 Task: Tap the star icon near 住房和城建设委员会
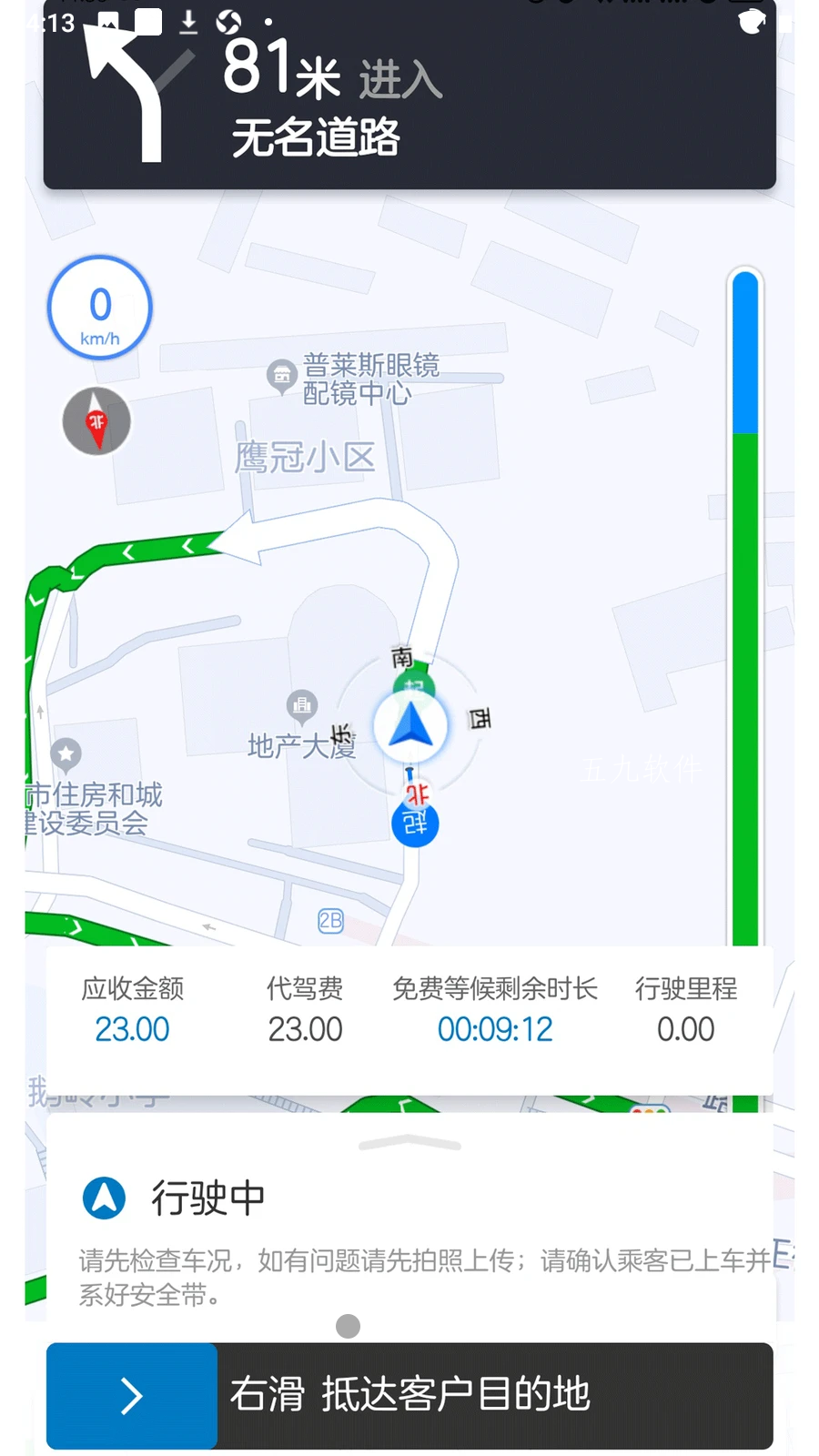click(x=66, y=753)
